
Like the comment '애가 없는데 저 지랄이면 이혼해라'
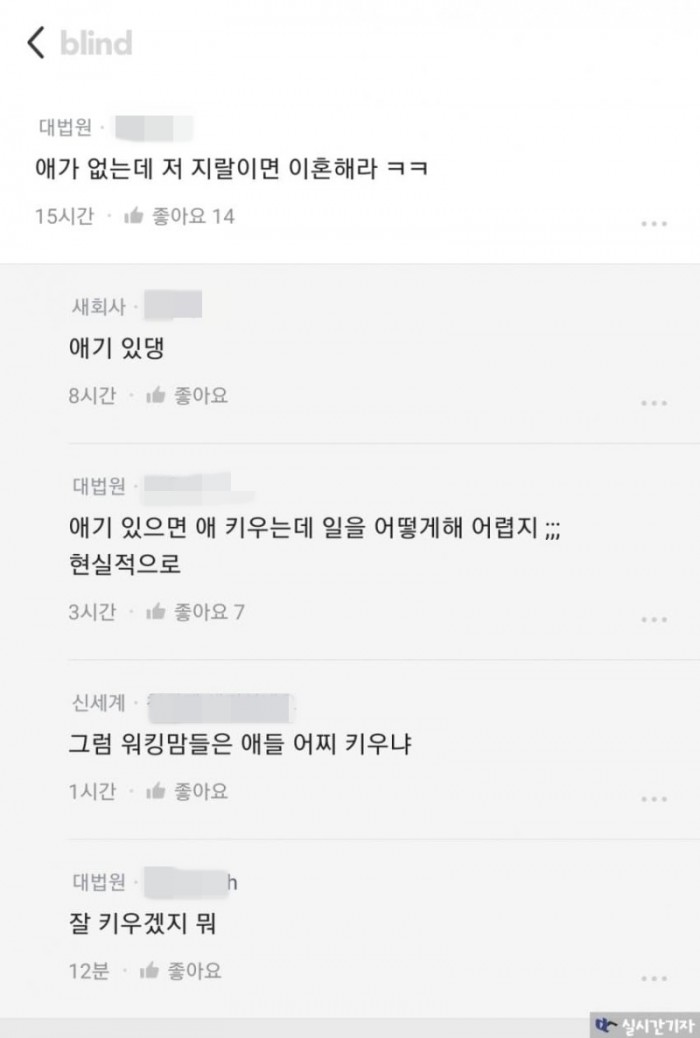coord(134,216)
